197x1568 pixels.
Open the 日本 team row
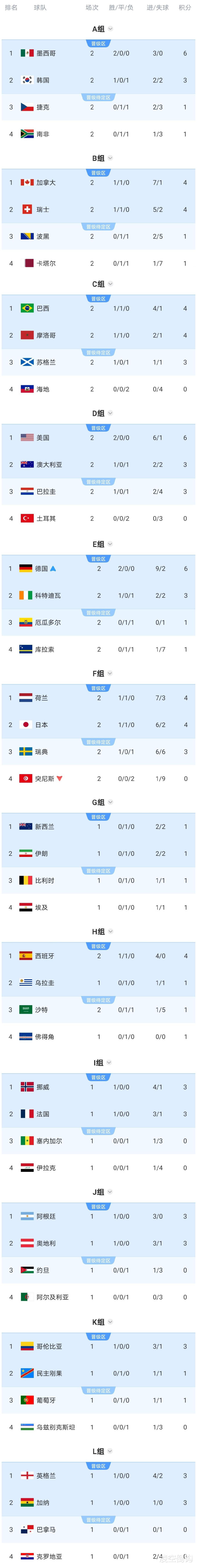(99, 725)
